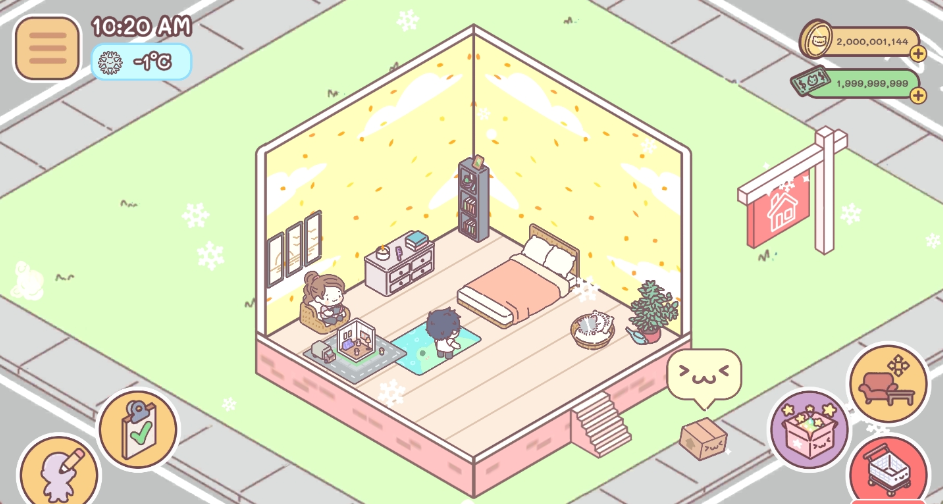943x504 pixels.
Task: Tap the red house sale sign
Action: 778,214
